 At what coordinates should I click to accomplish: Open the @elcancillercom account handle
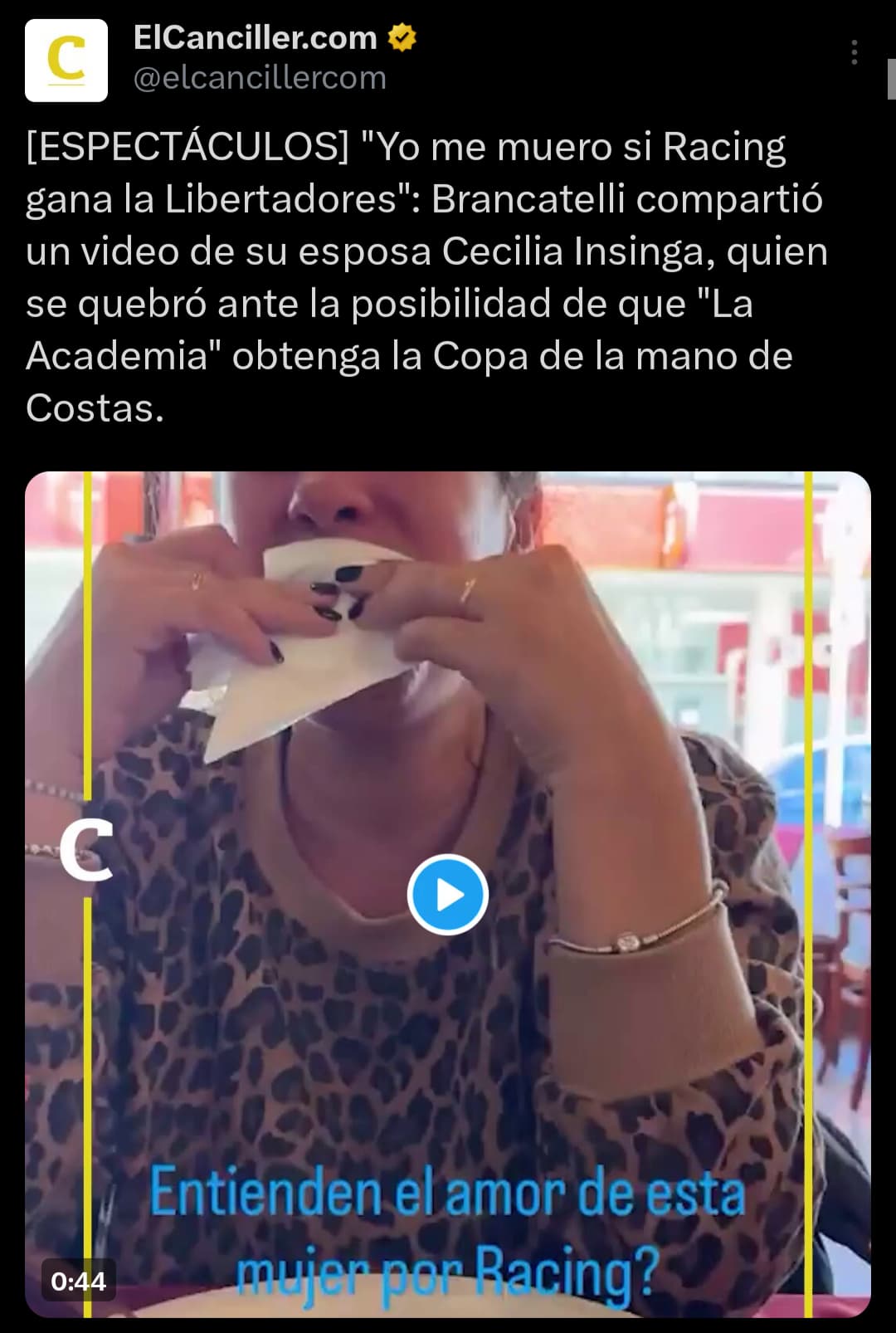(260, 78)
